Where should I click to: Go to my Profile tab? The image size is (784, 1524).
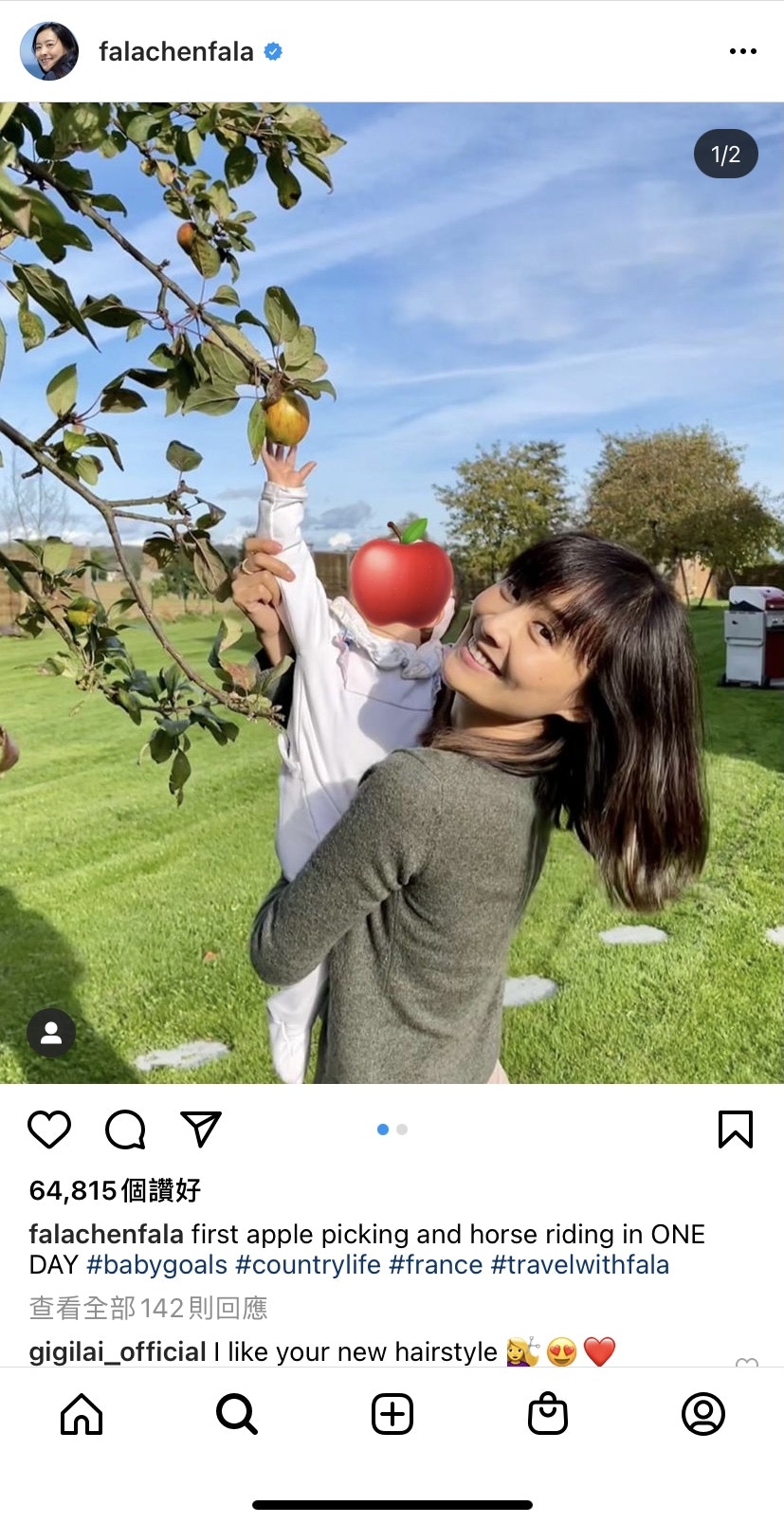coord(702,1414)
